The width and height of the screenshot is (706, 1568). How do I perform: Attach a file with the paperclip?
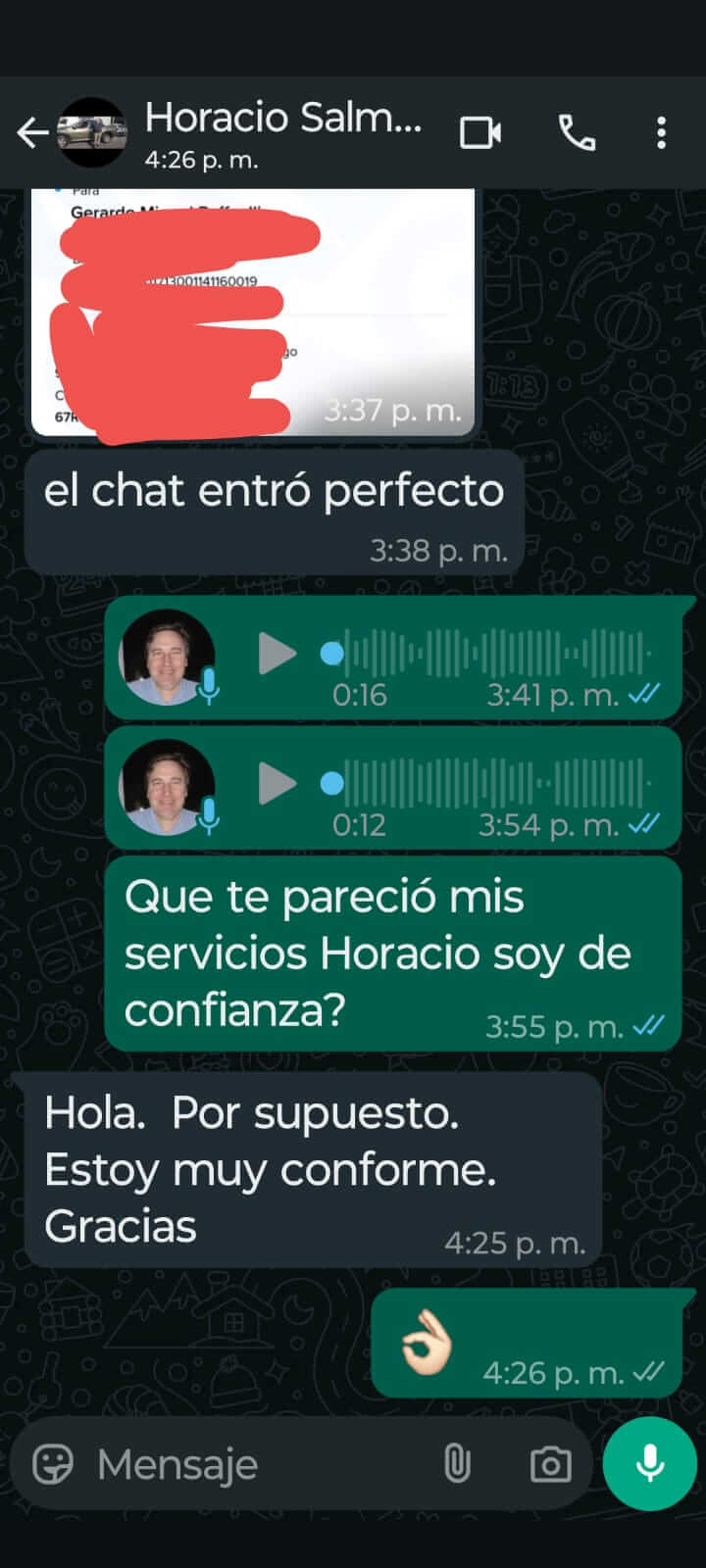[457, 1465]
